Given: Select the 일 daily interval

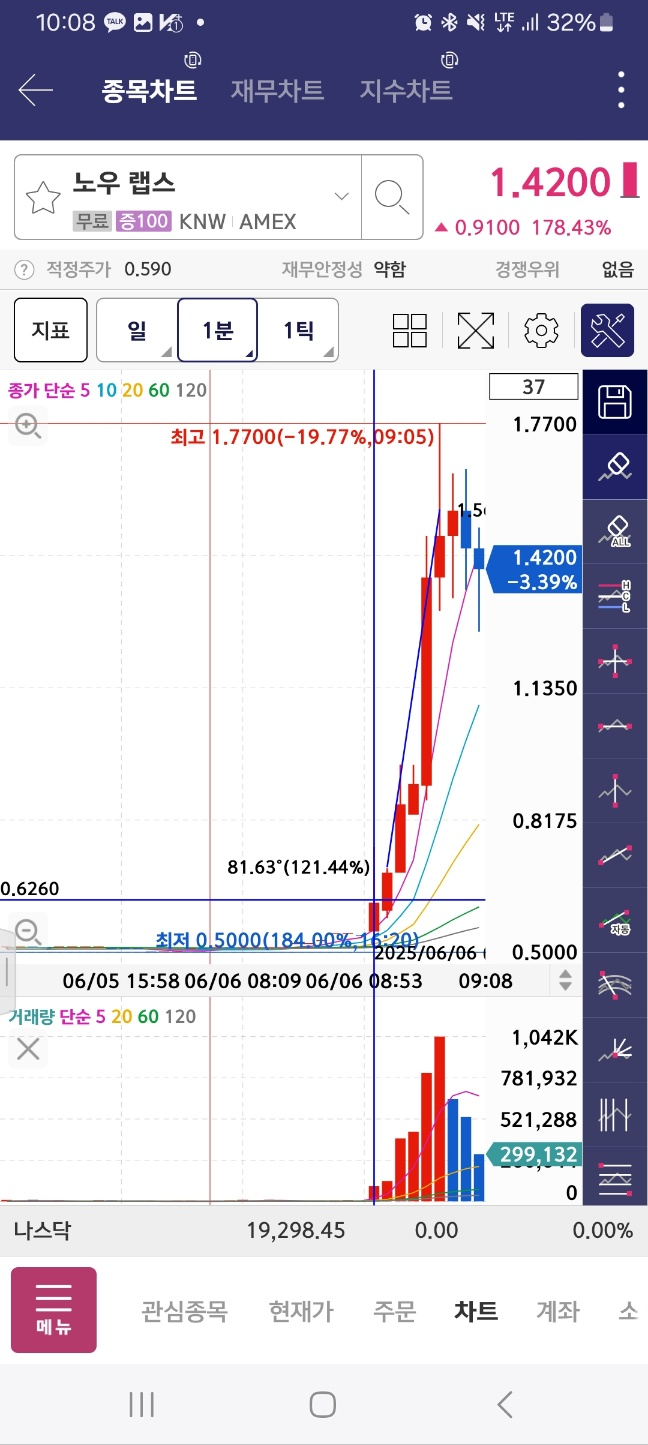Looking at the screenshot, I should [x=137, y=330].
